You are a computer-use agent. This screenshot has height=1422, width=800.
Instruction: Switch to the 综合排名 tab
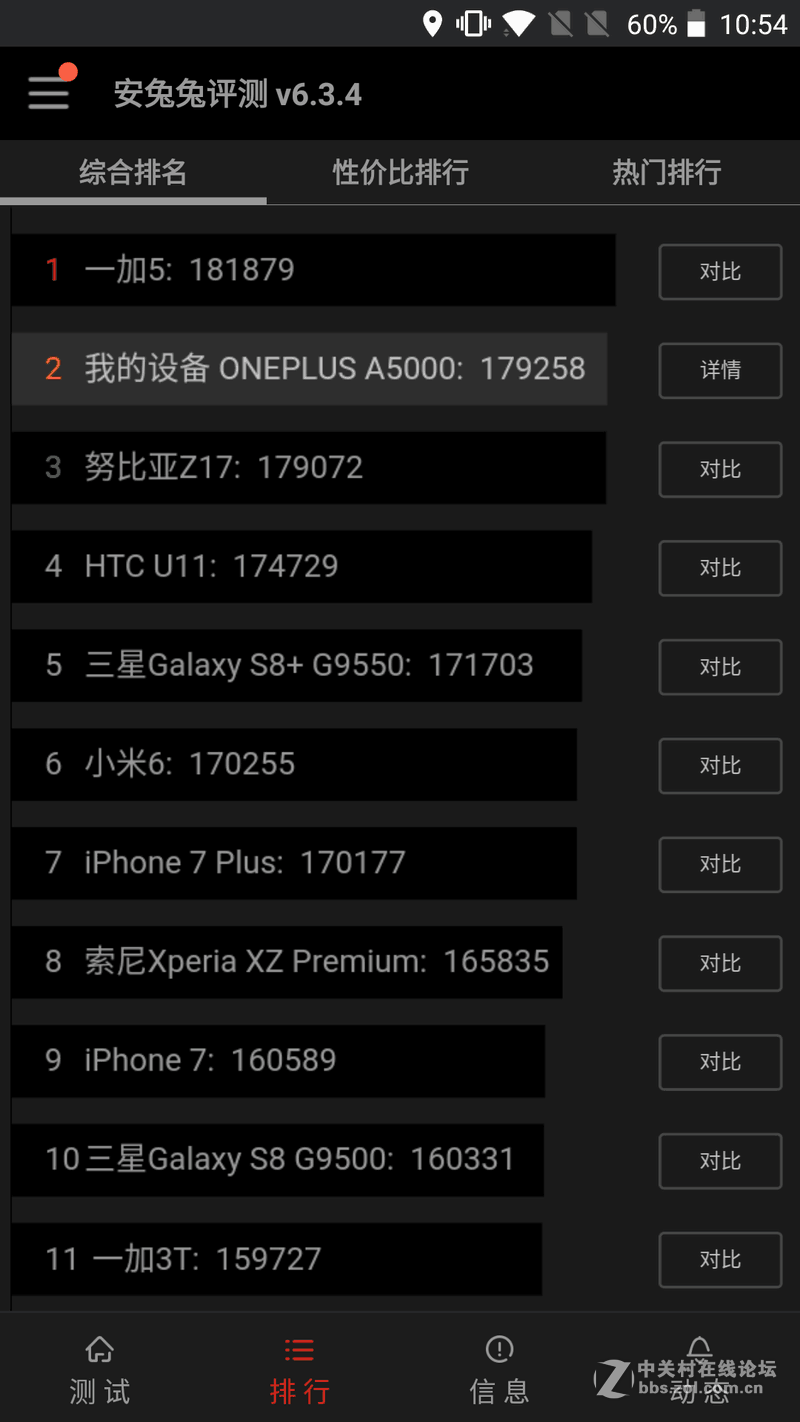click(x=133, y=172)
